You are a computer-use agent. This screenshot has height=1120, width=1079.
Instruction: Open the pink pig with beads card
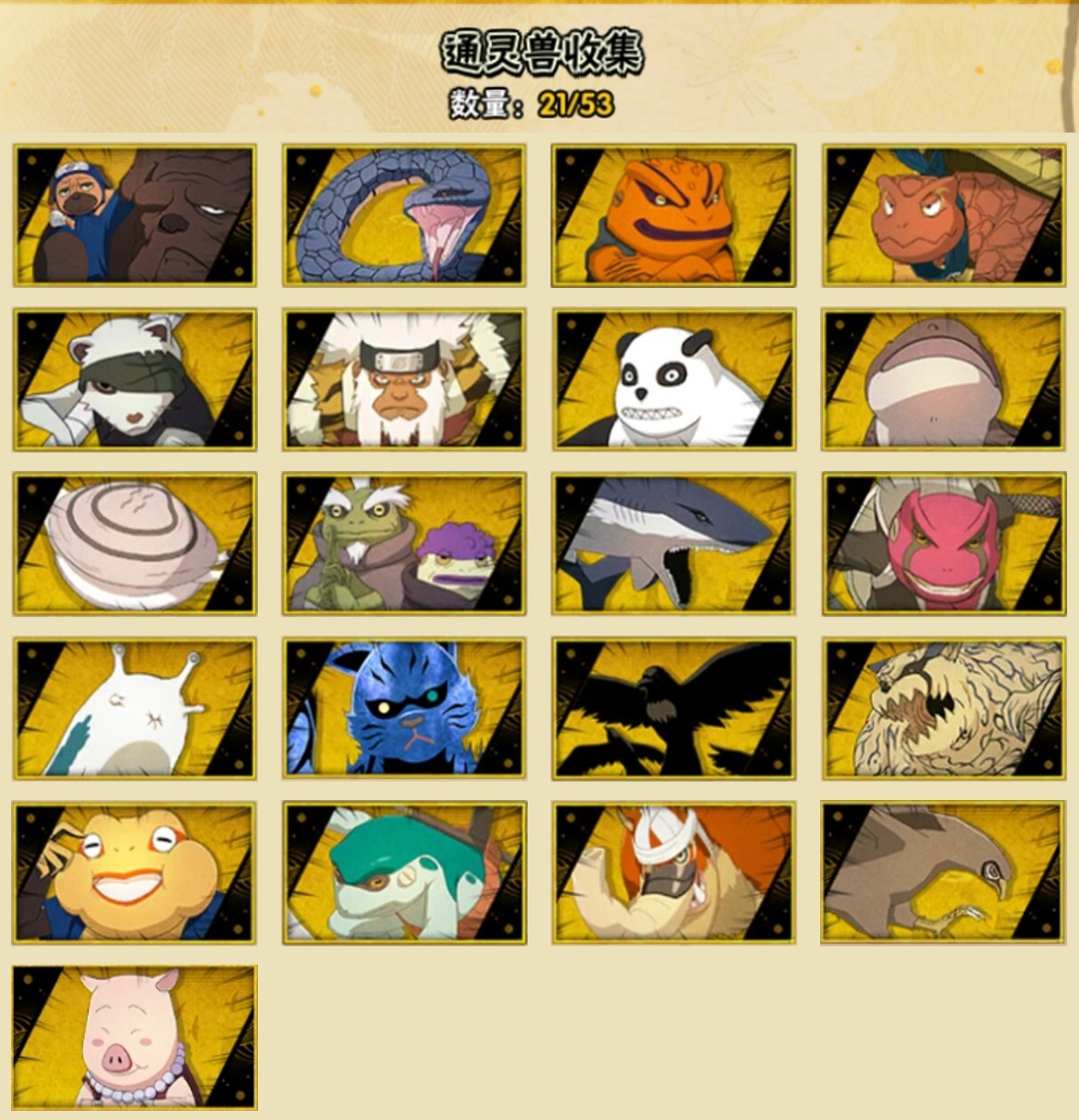pyautogui.click(x=134, y=1038)
